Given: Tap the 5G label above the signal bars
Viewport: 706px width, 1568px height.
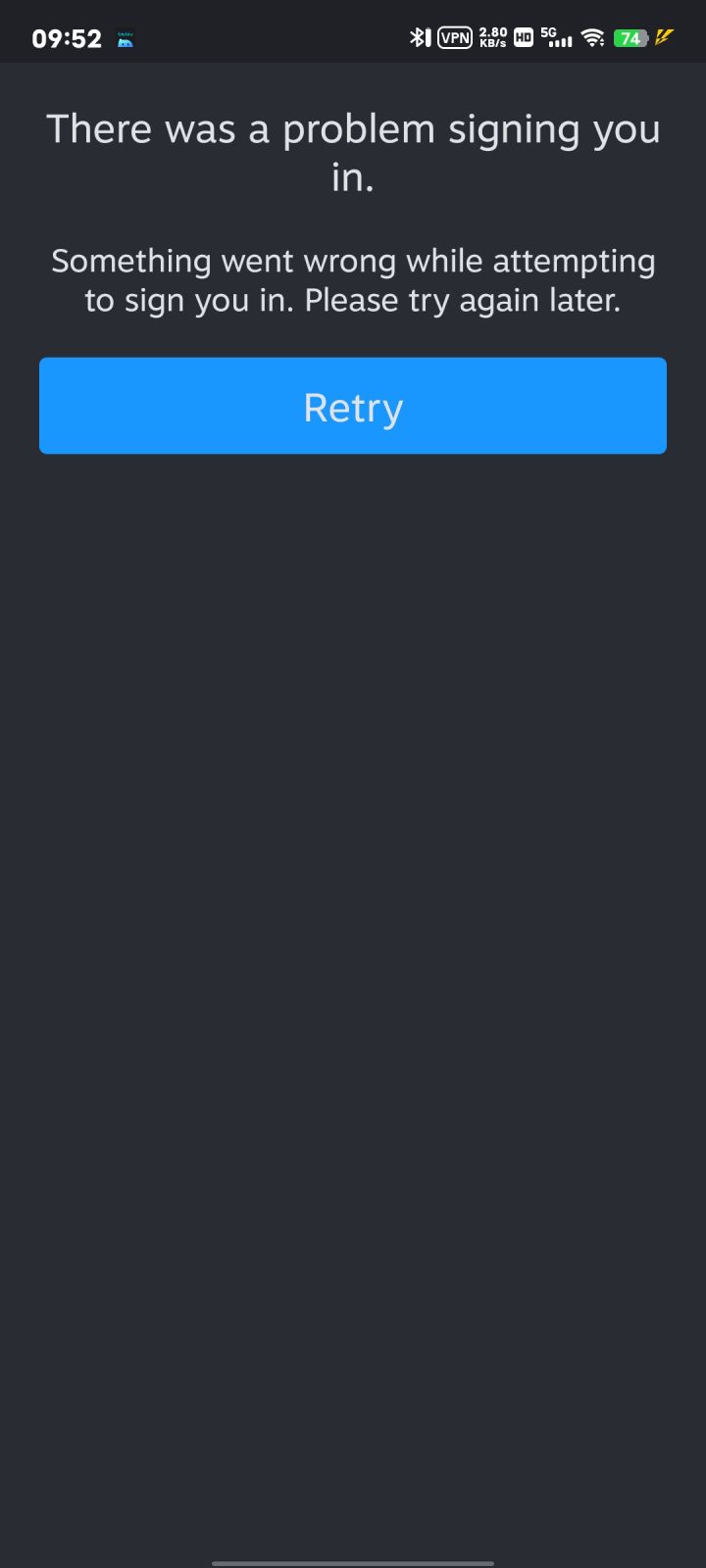Looking at the screenshot, I should (547, 29).
